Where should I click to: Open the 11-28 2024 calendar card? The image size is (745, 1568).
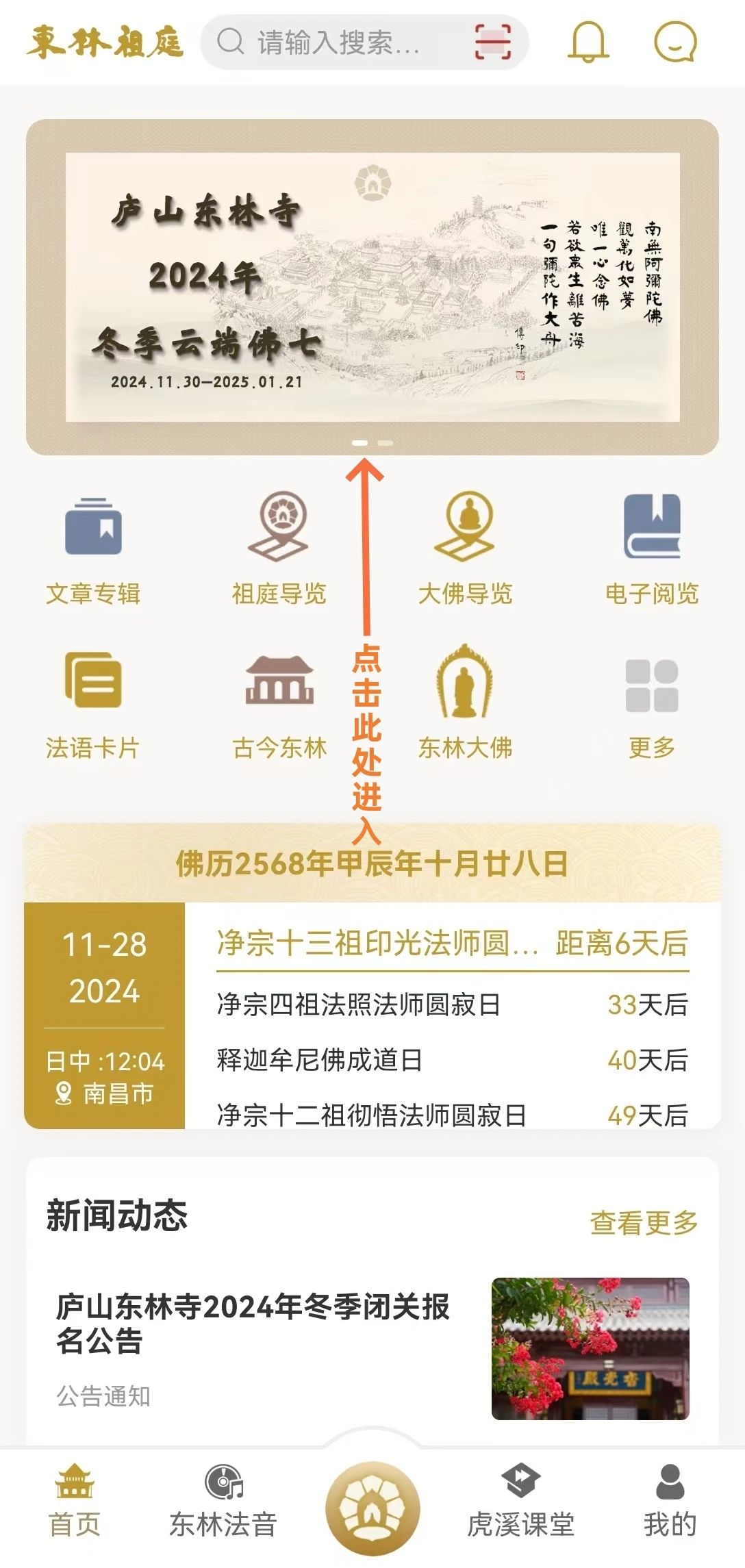pos(104,1015)
